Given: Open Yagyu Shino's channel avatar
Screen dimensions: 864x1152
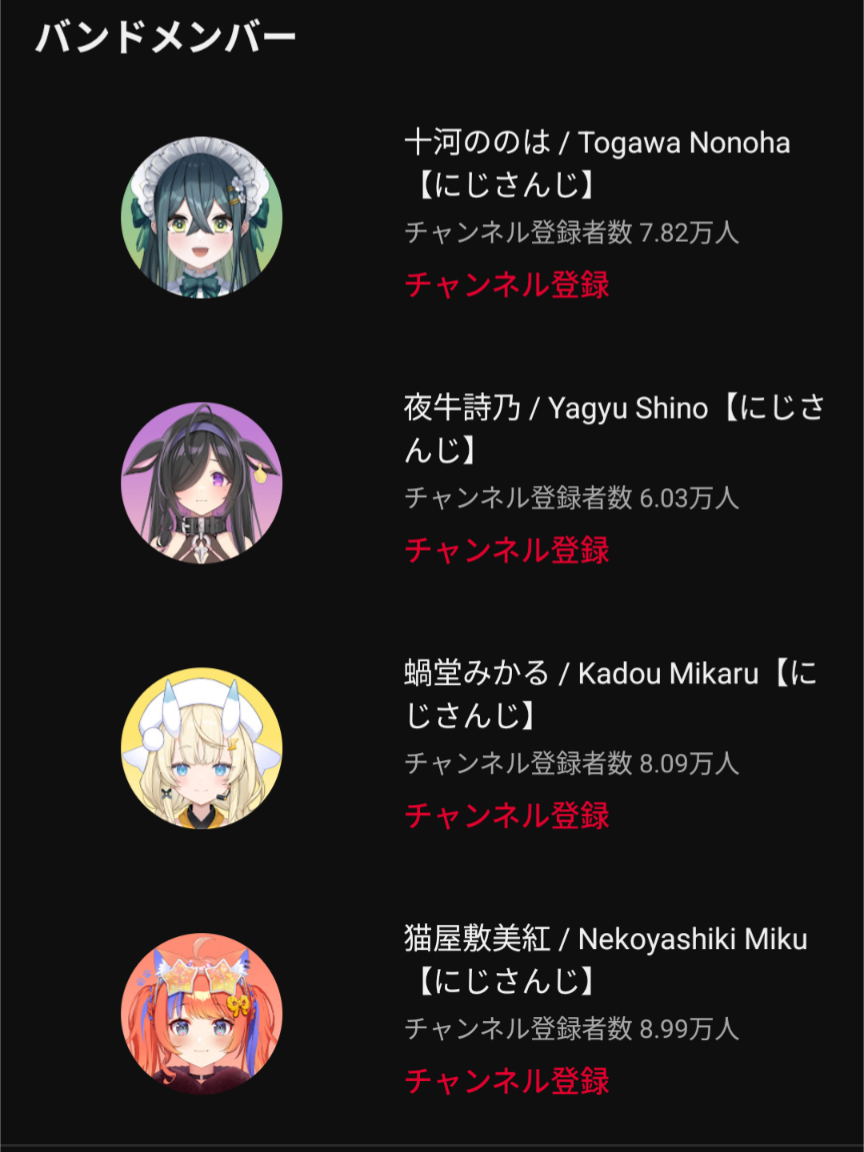Looking at the screenshot, I should 202,482.
